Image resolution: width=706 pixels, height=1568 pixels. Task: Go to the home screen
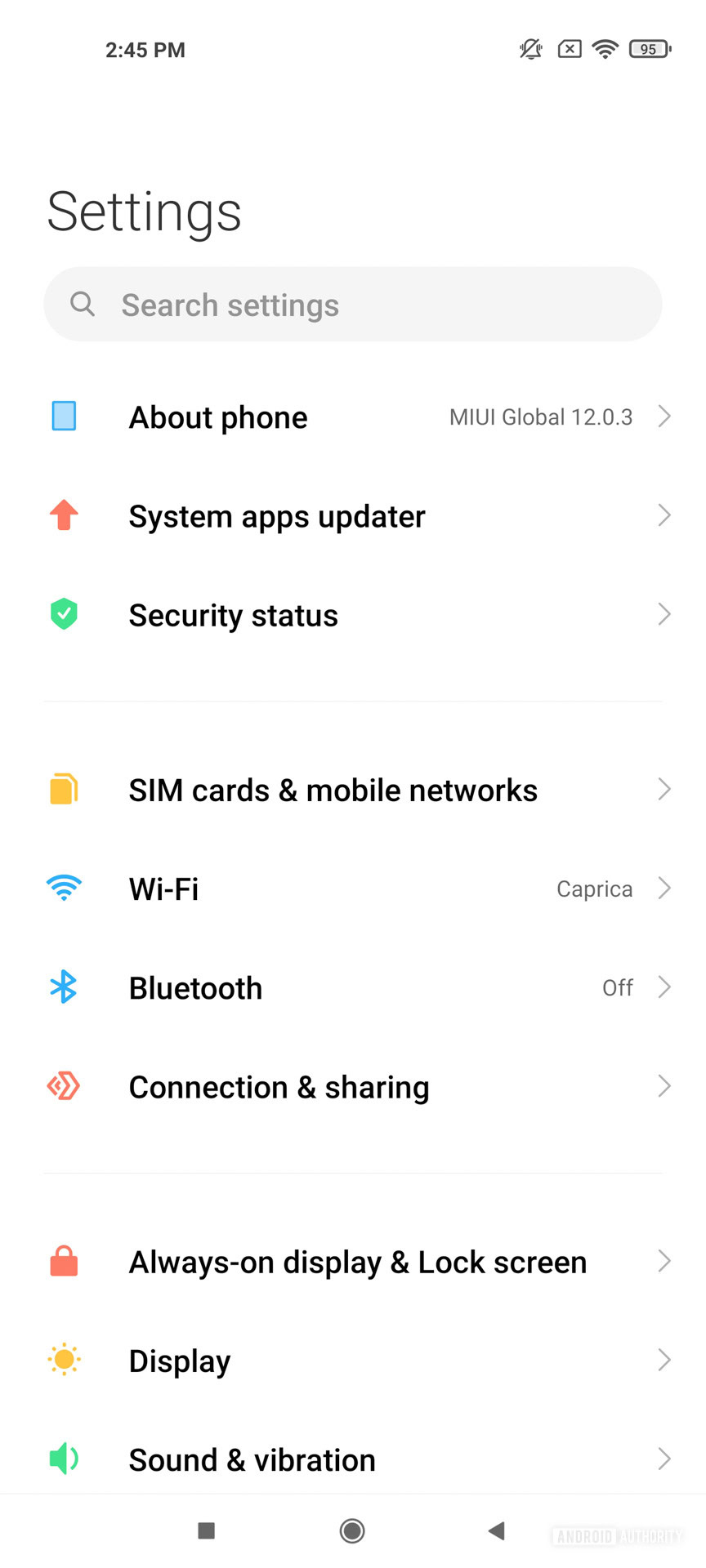coord(352,1530)
